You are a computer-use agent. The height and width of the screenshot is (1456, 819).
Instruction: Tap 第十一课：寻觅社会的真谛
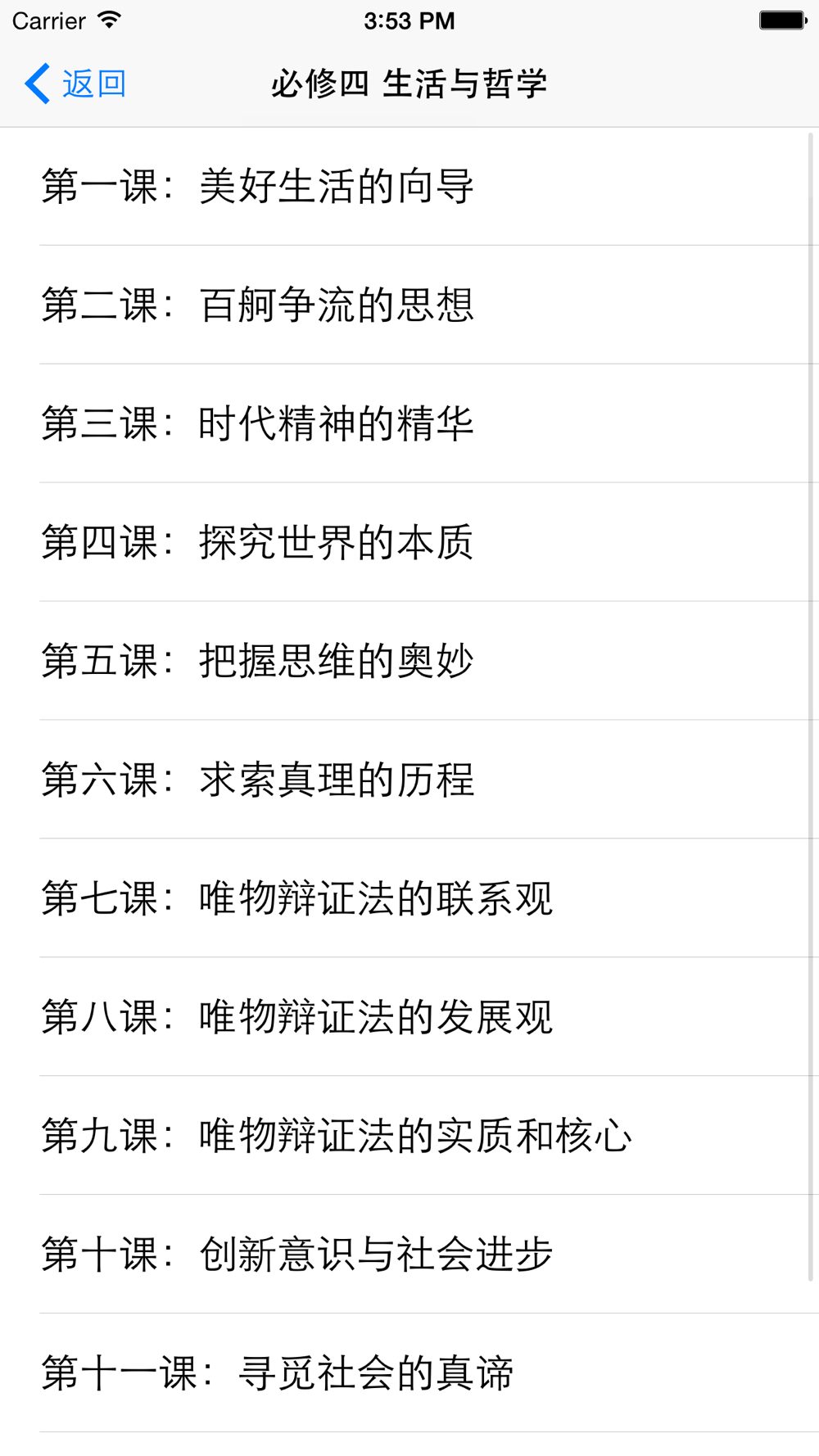409,1374
